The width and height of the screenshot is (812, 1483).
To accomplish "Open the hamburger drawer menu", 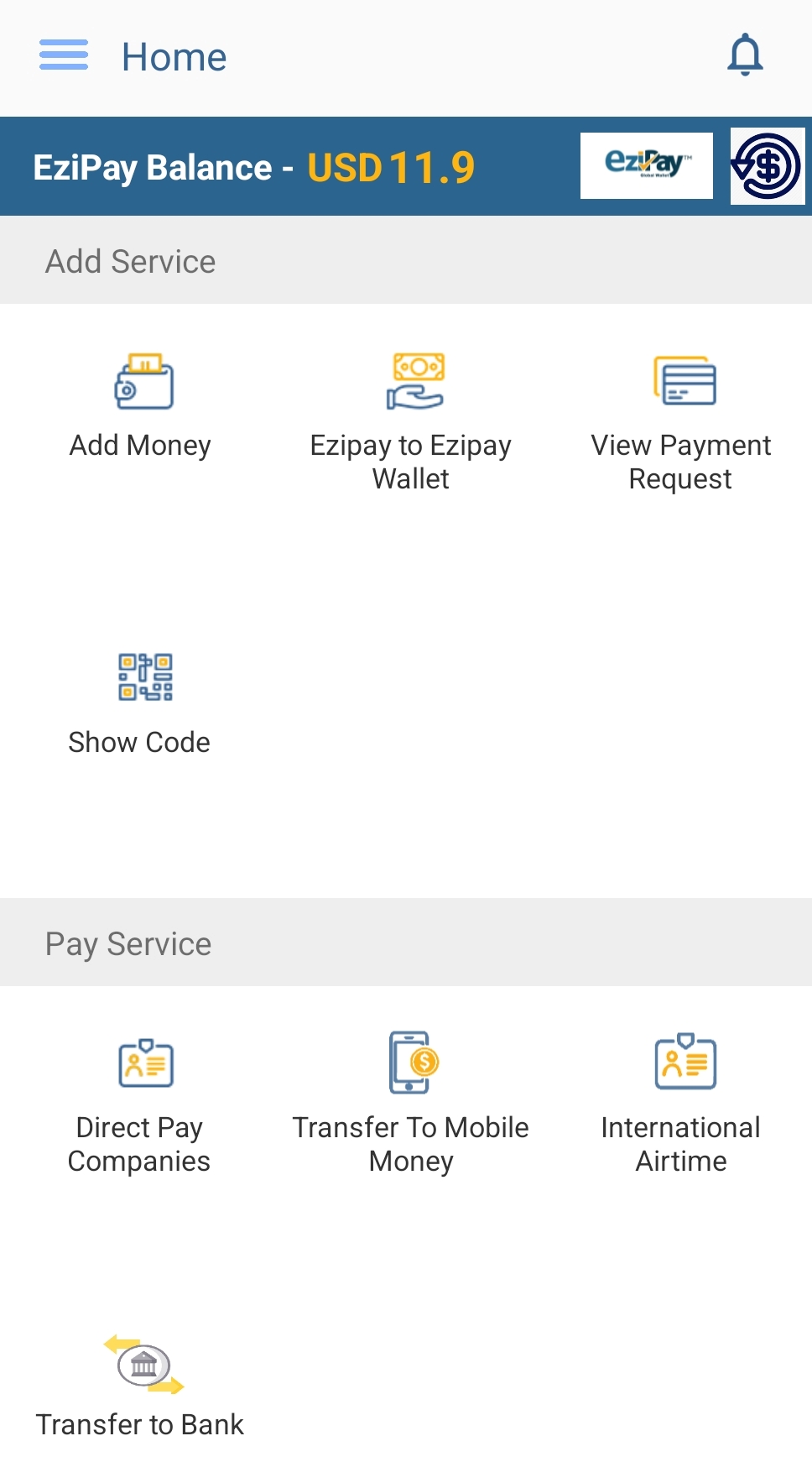I will pos(64,55).
